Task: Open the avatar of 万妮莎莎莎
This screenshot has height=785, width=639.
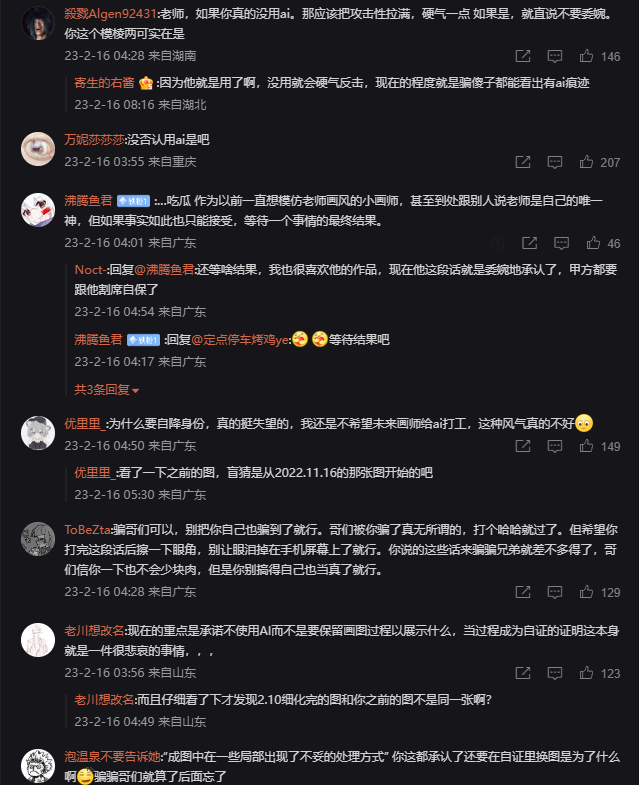Action: [x=37, y=148]
